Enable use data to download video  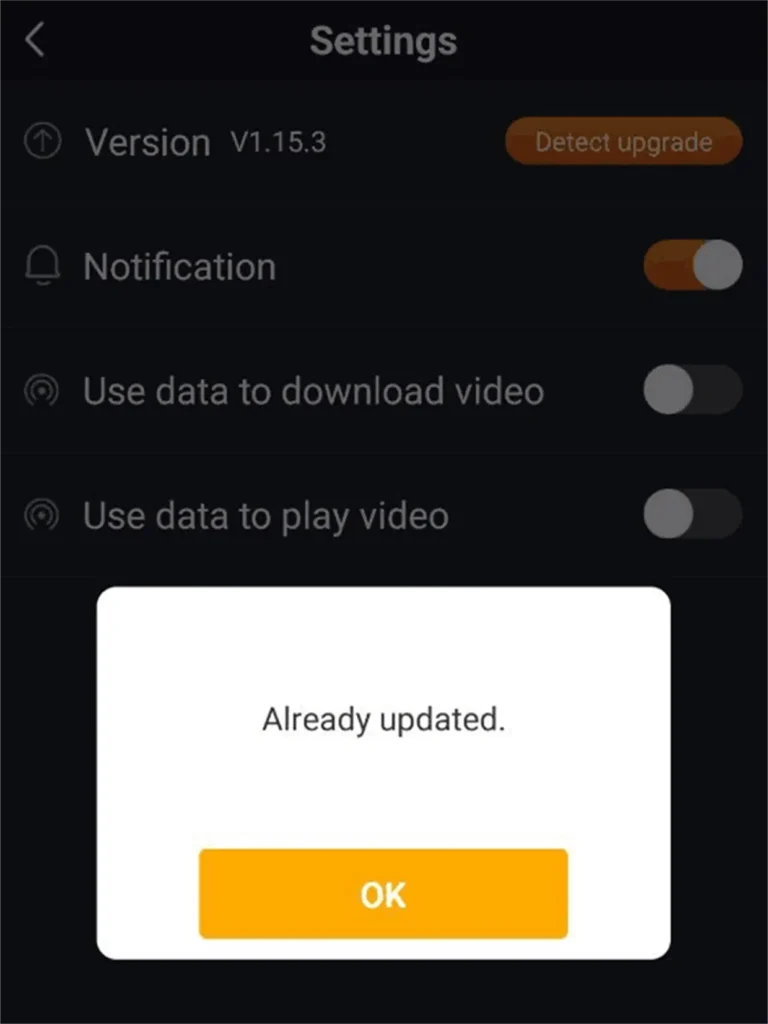coord(692,391)
